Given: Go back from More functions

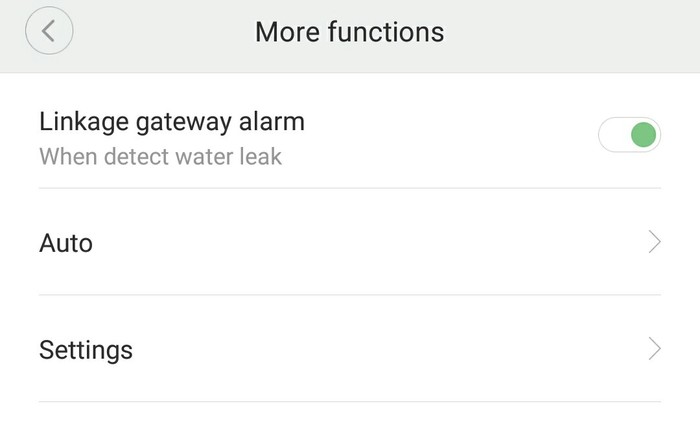Looking at the screenshot, I should coord(49,32).
